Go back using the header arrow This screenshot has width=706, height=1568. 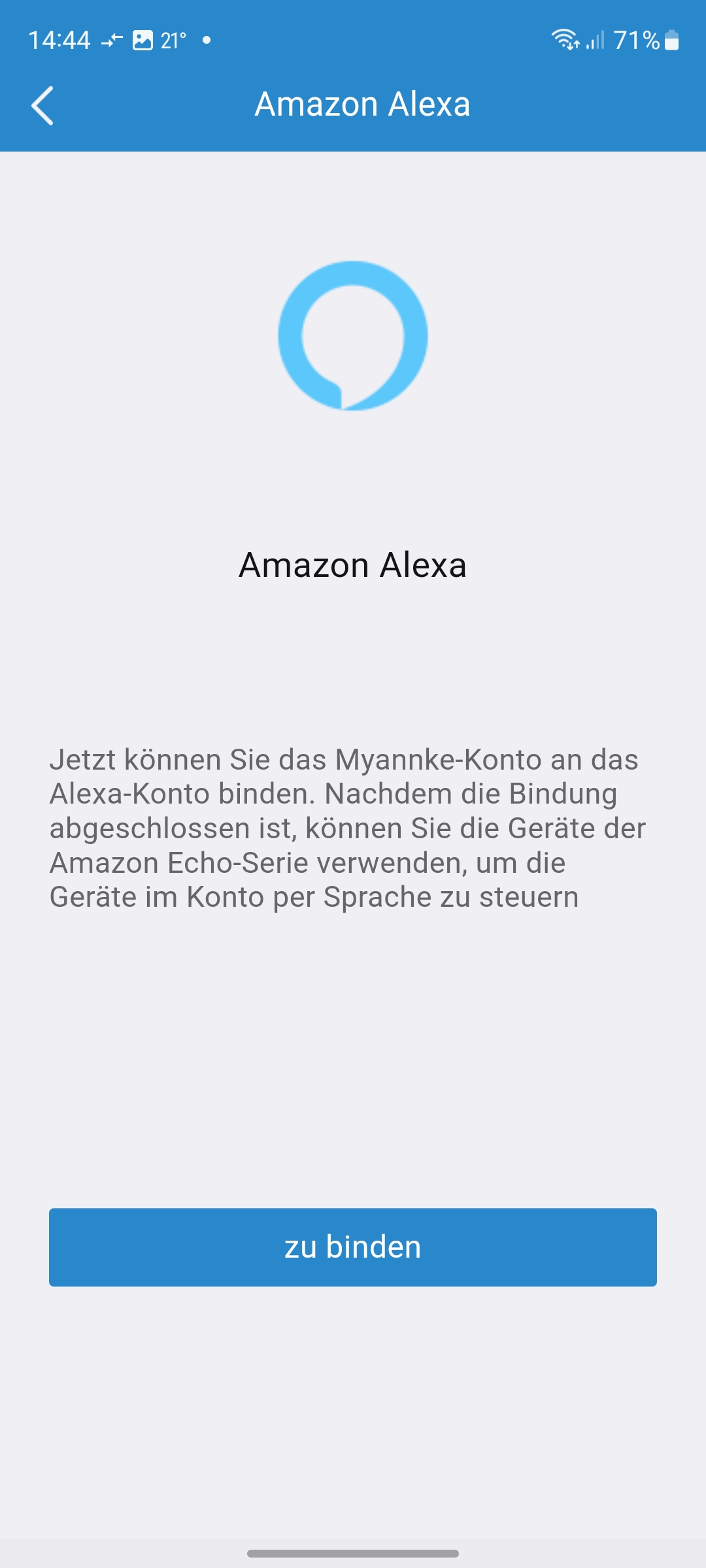point(42,105)
